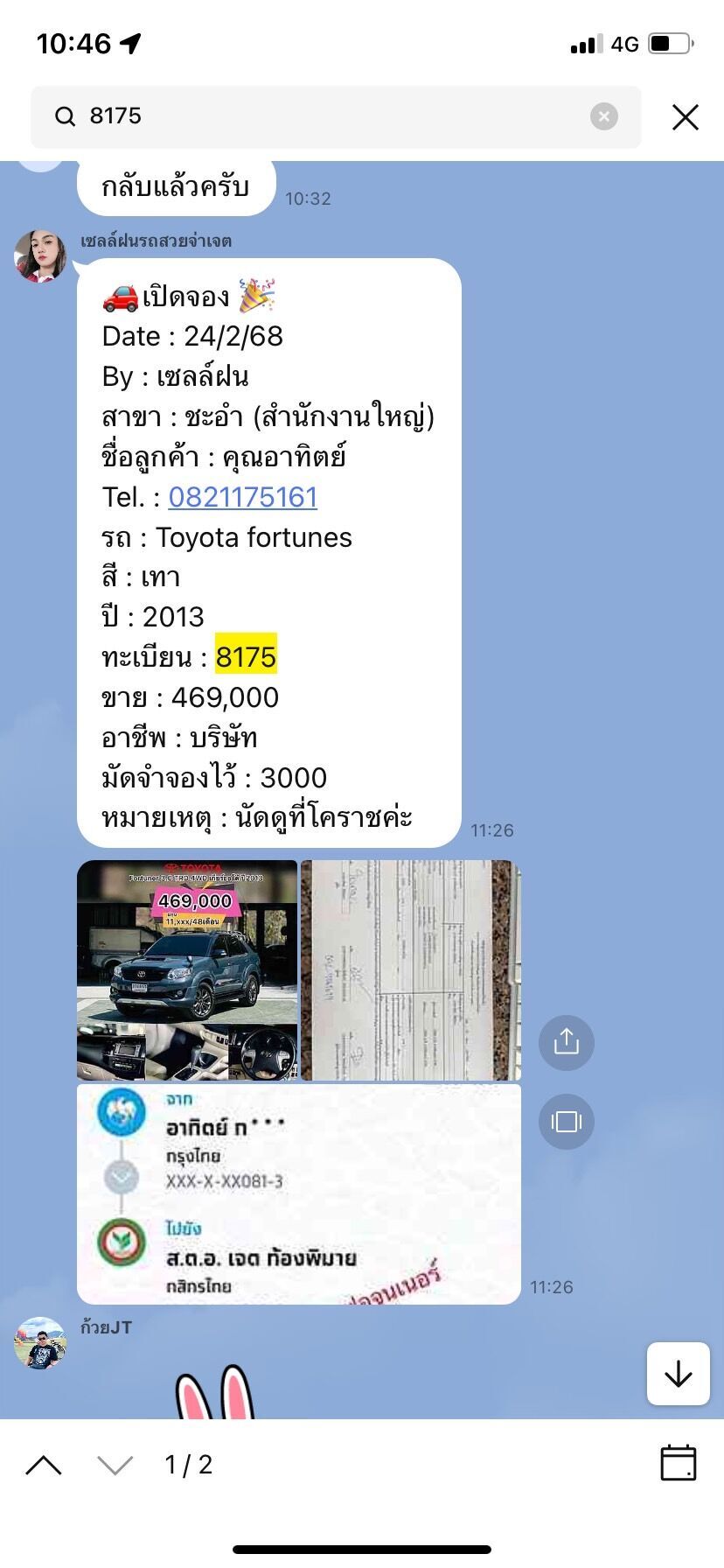The width and height of the screenshot is (724, 1568).
Task: Open the calendar date search
Action: pyautogui.click(x=679, y=1463)
